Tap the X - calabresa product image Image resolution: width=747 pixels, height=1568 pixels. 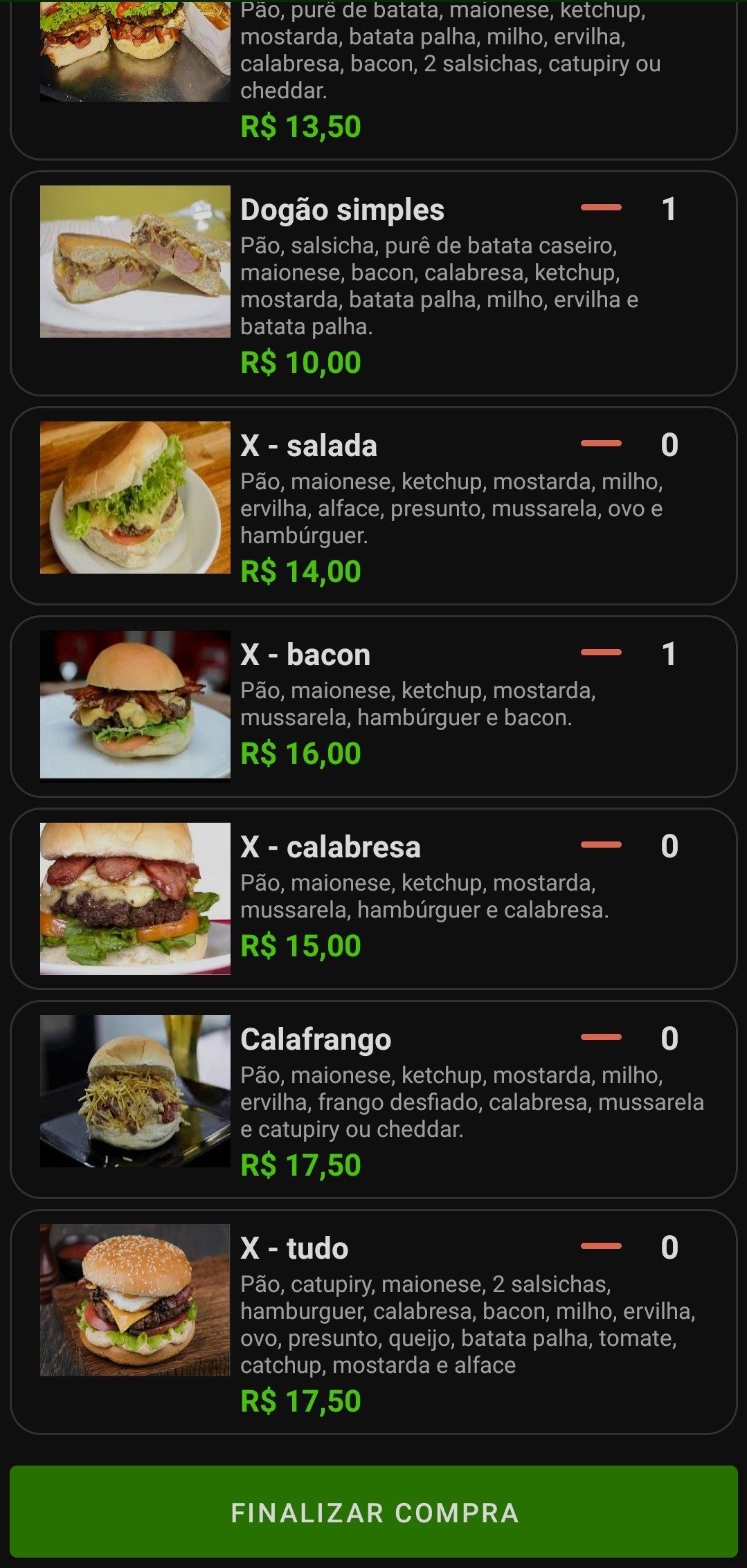[x=135, y=898]
